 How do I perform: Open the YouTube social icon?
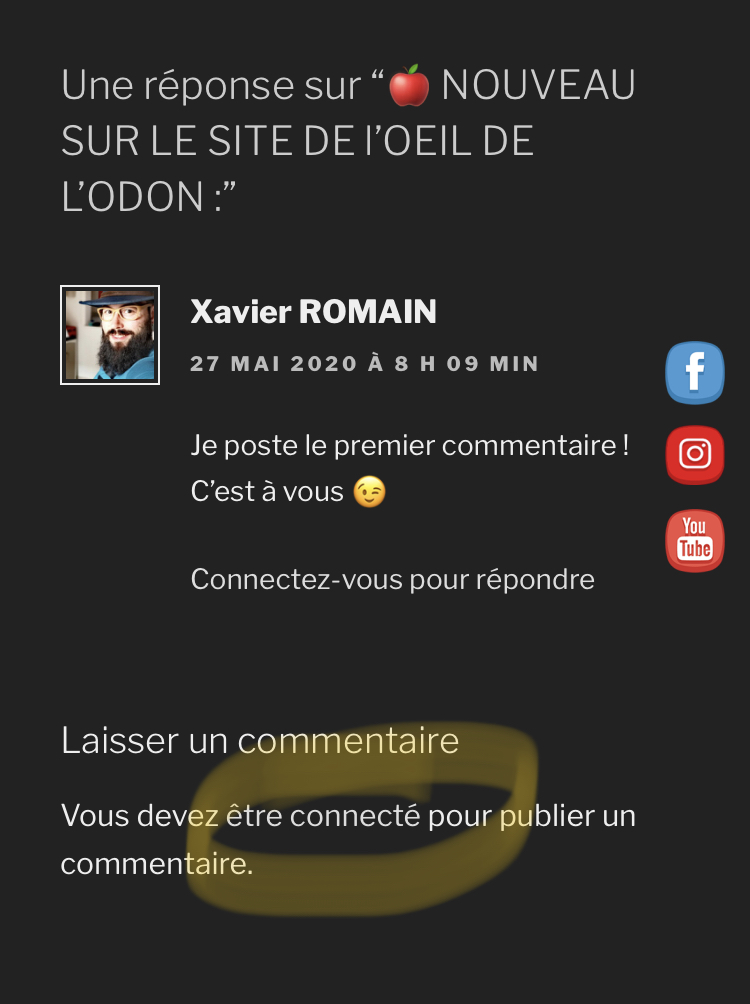point(694,540)
